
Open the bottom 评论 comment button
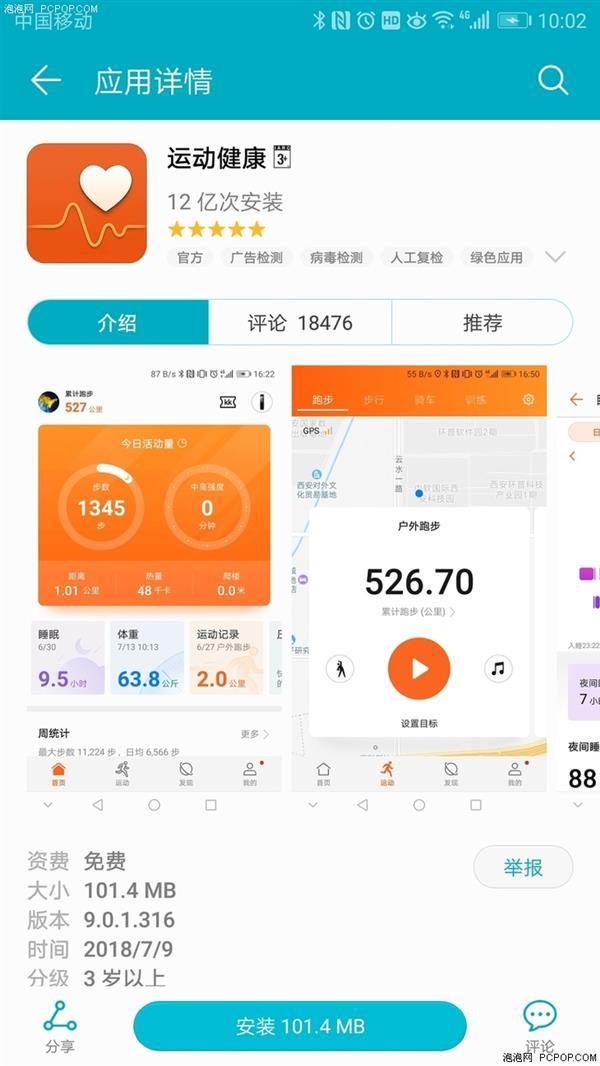tap(540, 1027)
